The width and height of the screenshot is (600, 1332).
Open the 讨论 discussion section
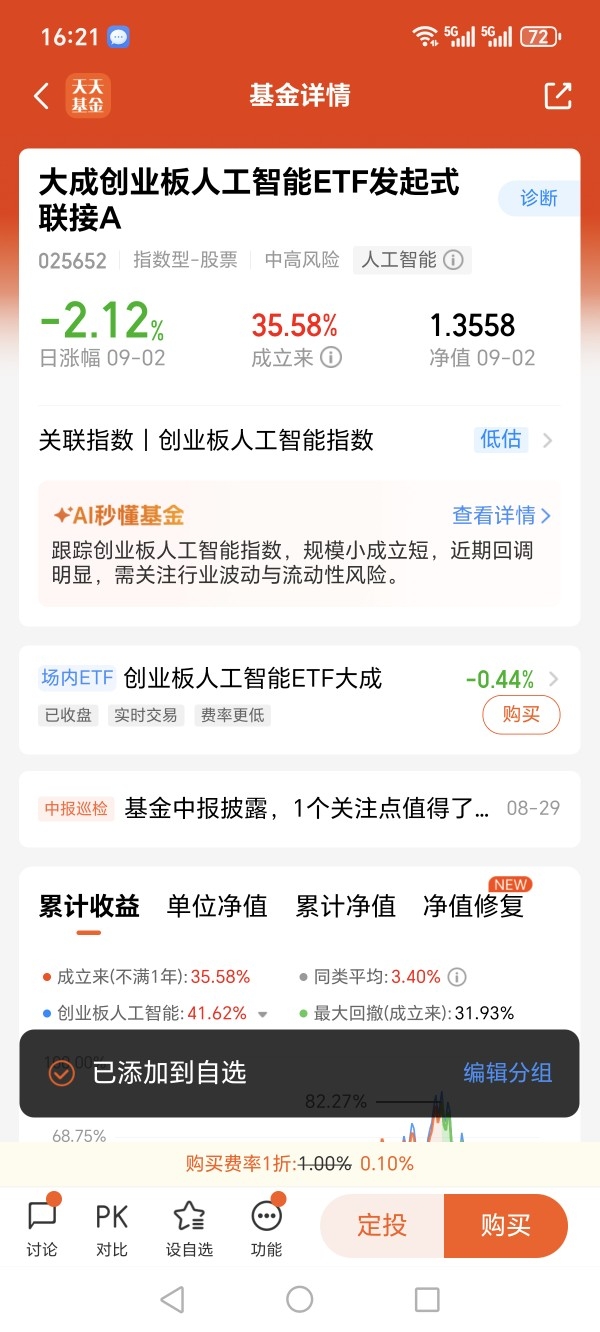coord(42,1227)
